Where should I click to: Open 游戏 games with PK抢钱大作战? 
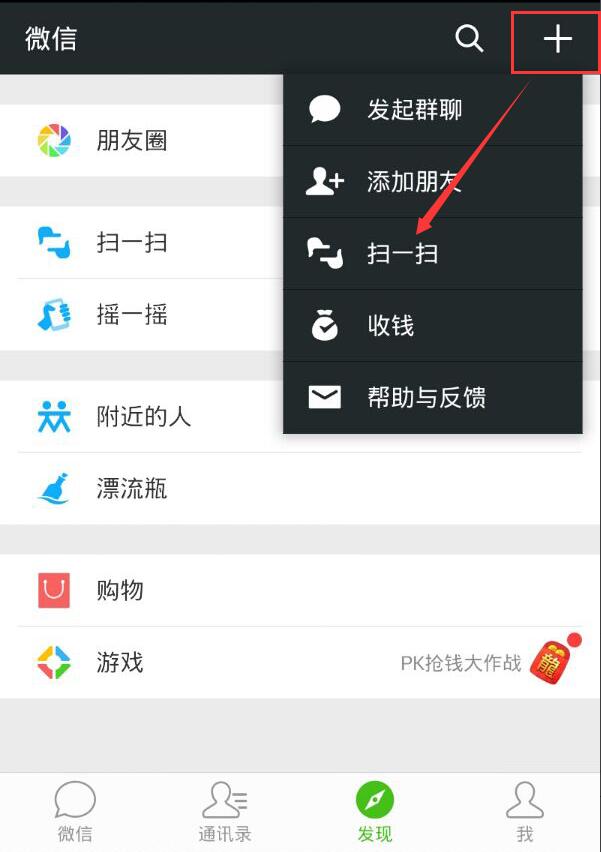point(300,662)
